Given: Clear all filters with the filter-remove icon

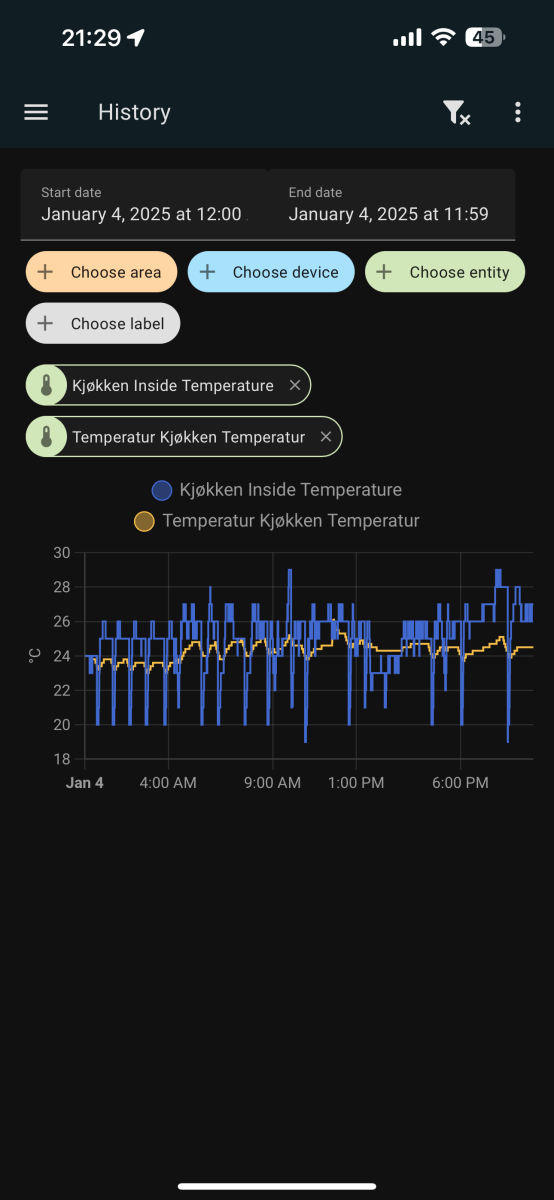Looking at the screenshot, I should pos(456,113).
